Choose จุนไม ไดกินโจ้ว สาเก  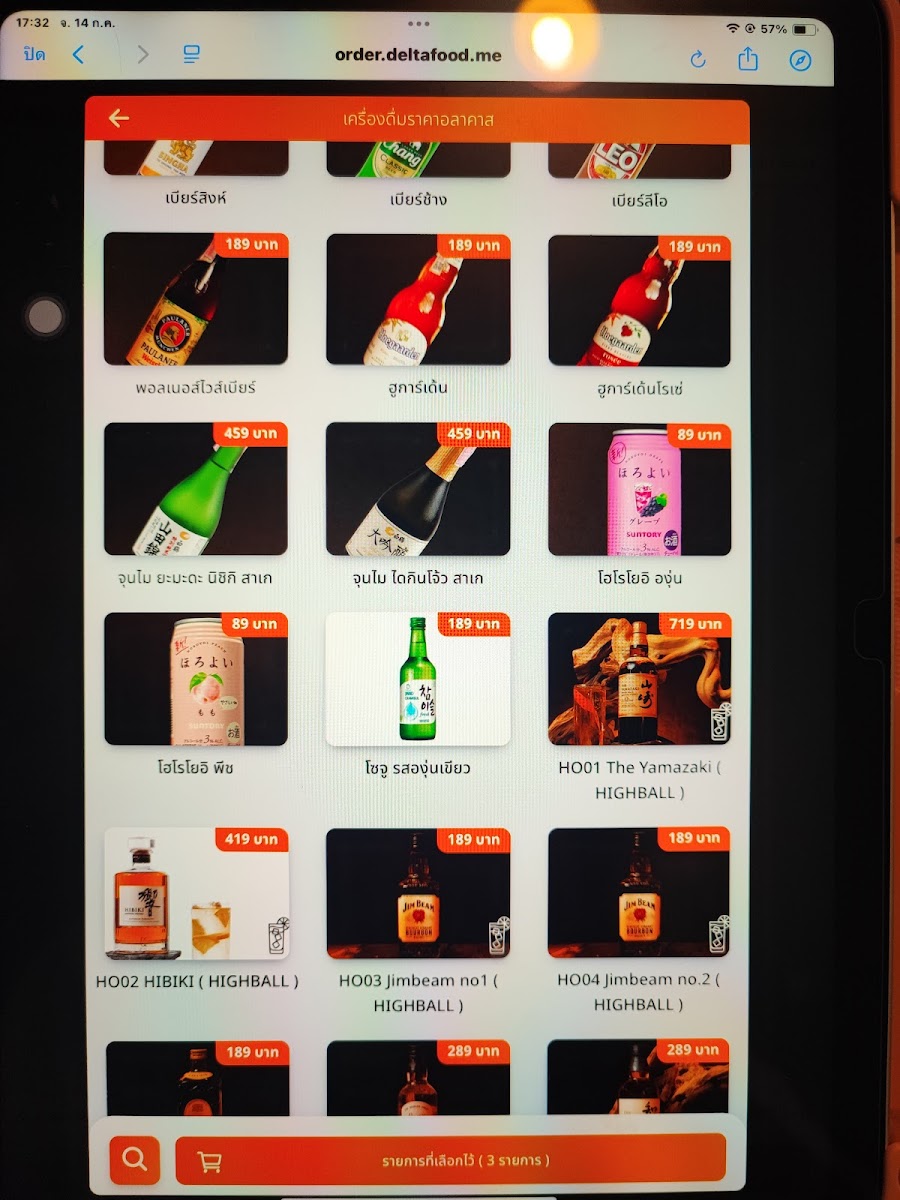click(418, 490)
